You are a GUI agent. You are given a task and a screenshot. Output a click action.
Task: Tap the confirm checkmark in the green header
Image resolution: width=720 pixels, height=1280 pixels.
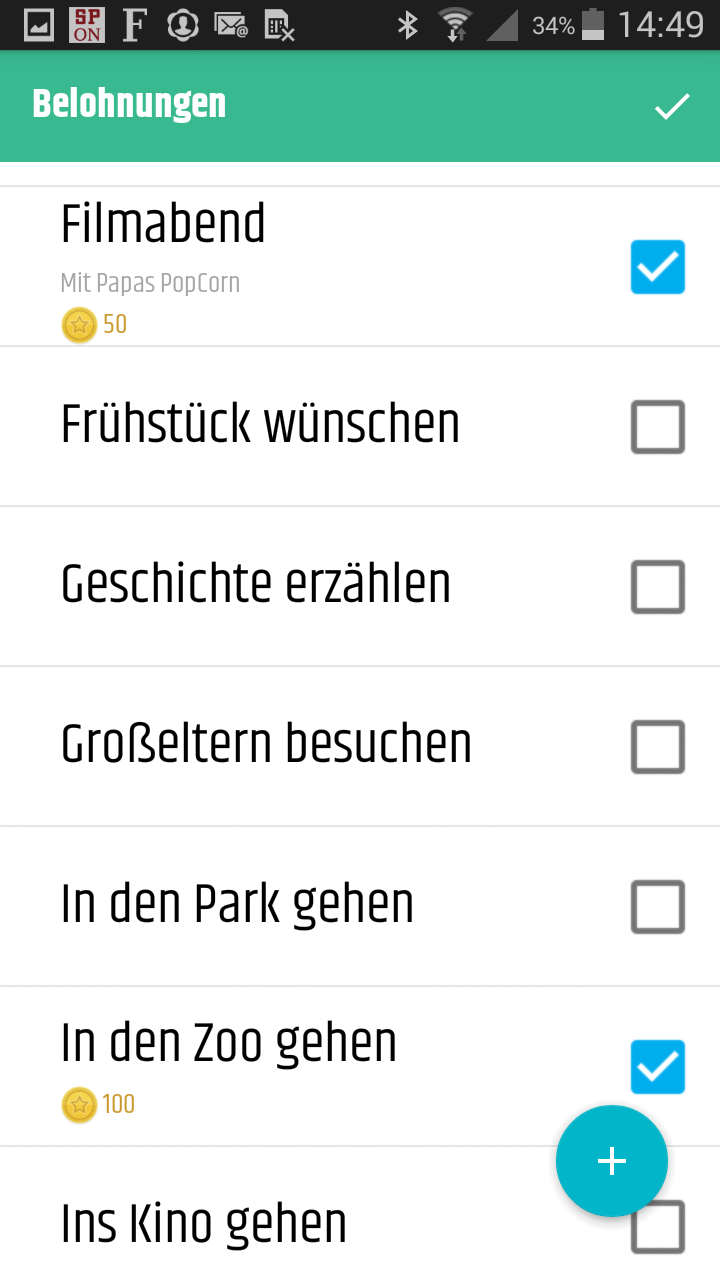click(672, 105)
